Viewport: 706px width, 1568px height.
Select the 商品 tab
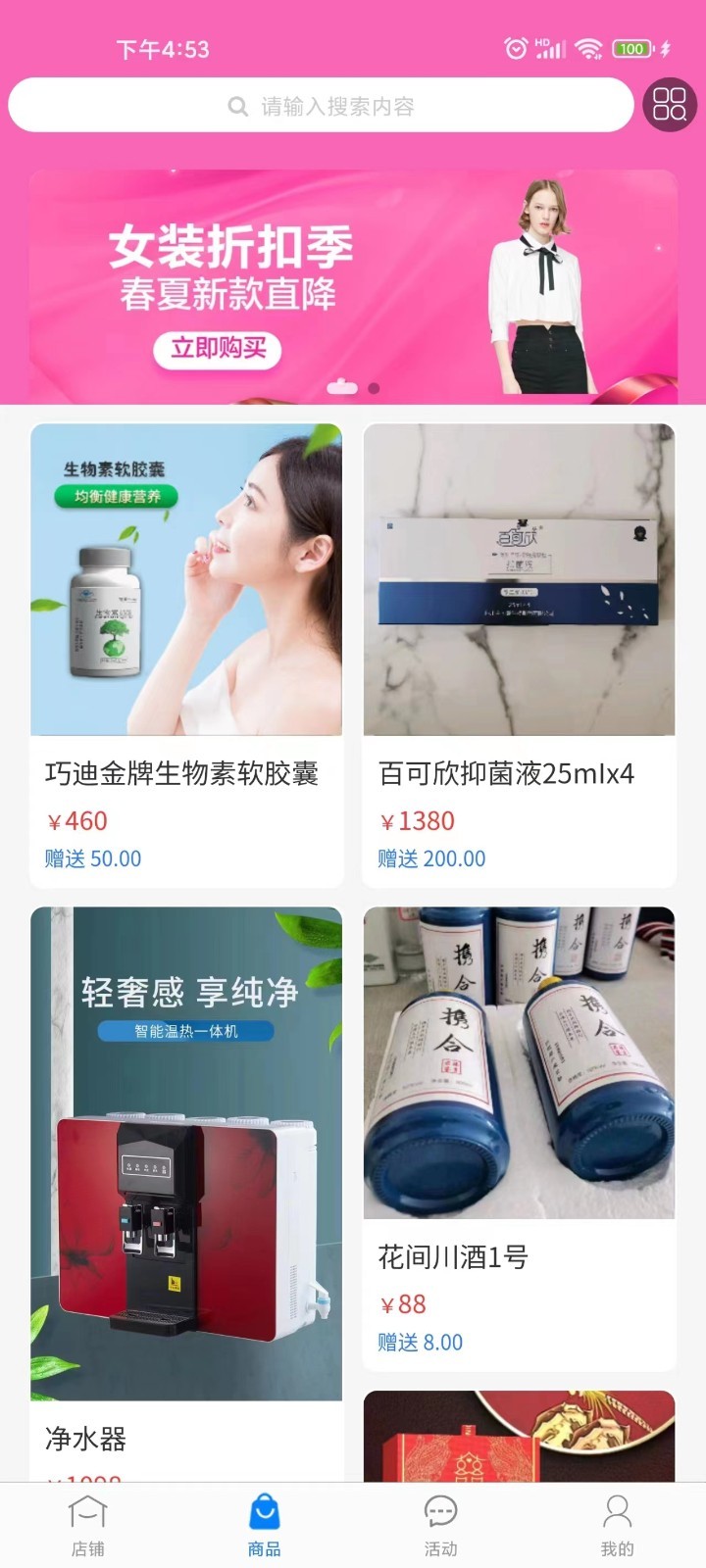[x=264, y=1525]
